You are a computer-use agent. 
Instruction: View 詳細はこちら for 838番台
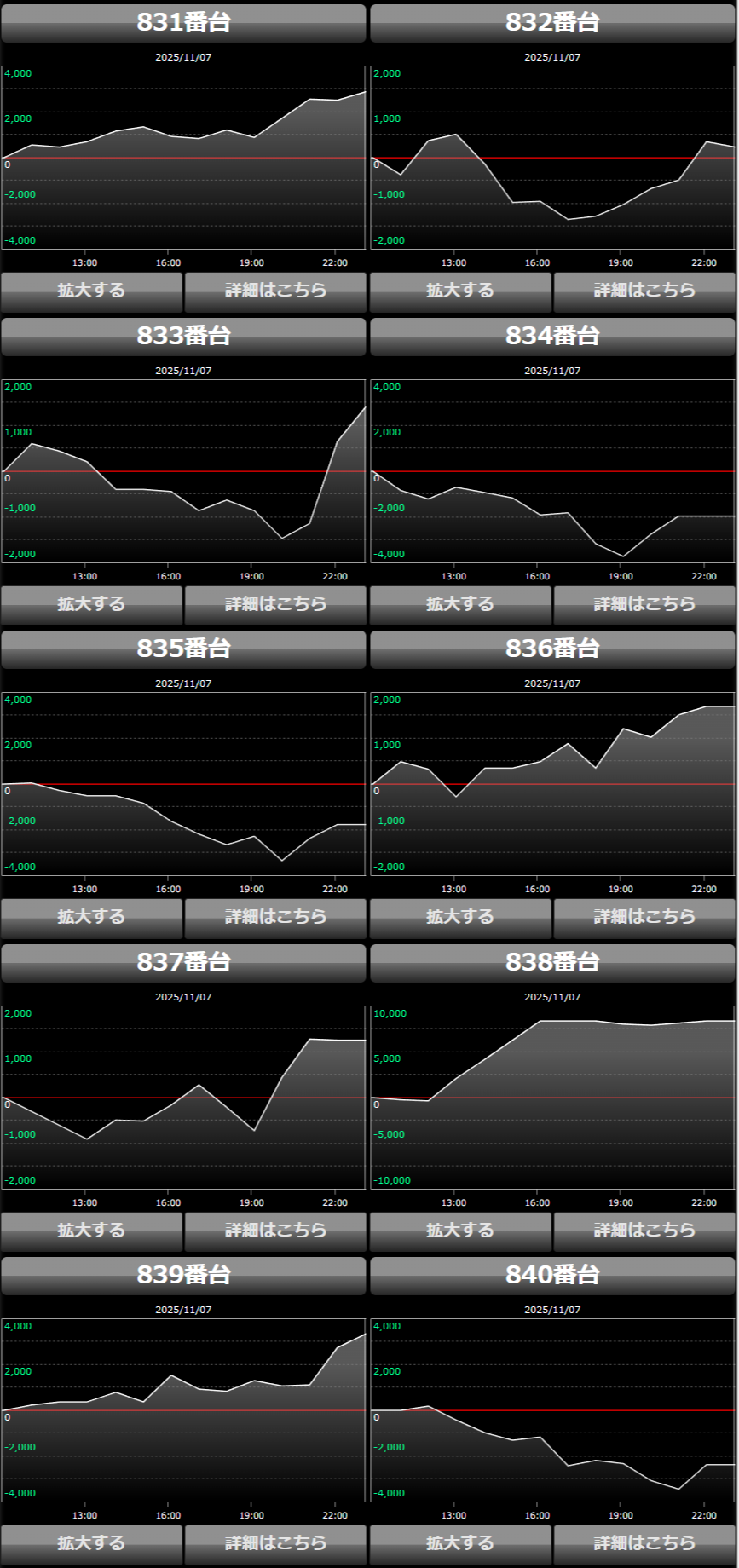(644, 1231)
